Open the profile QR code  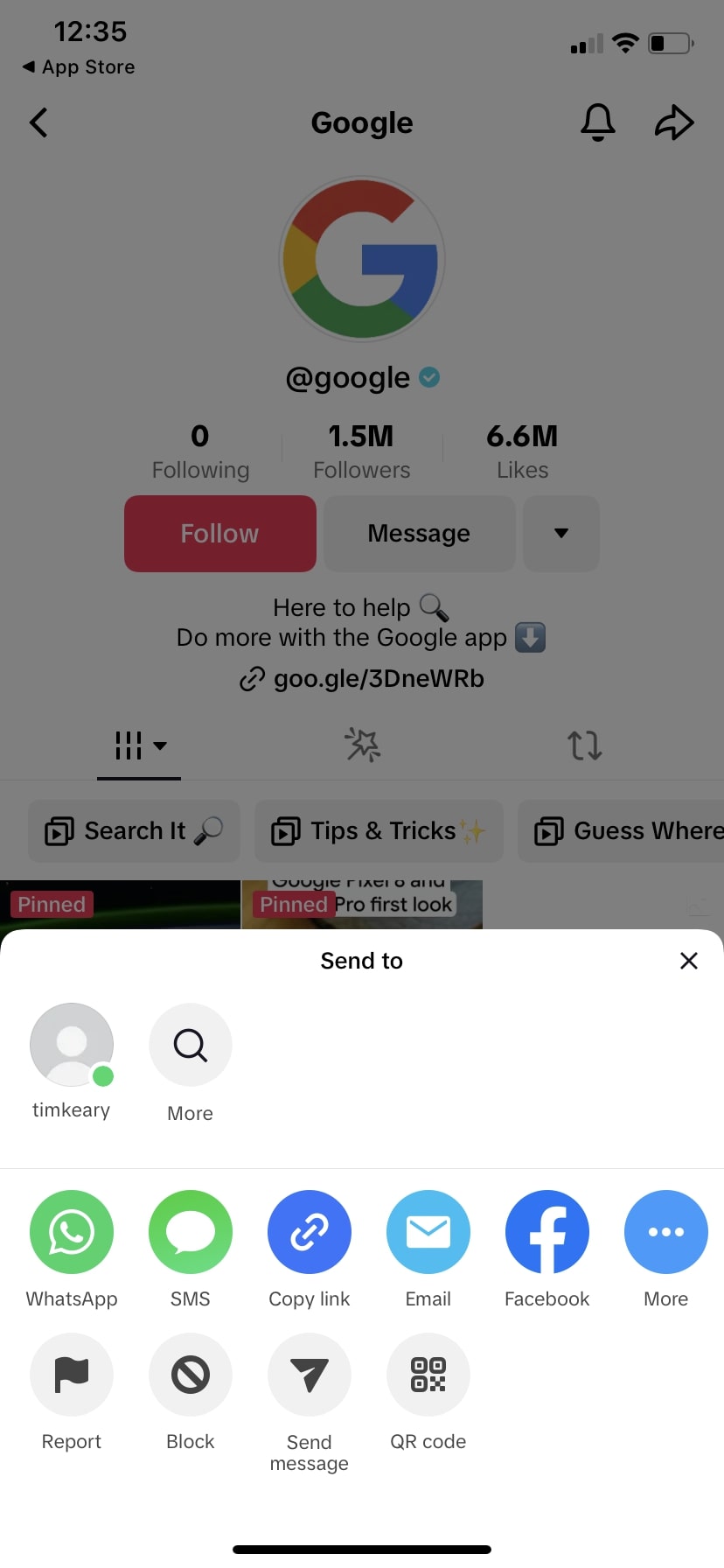coord(428,1375)
